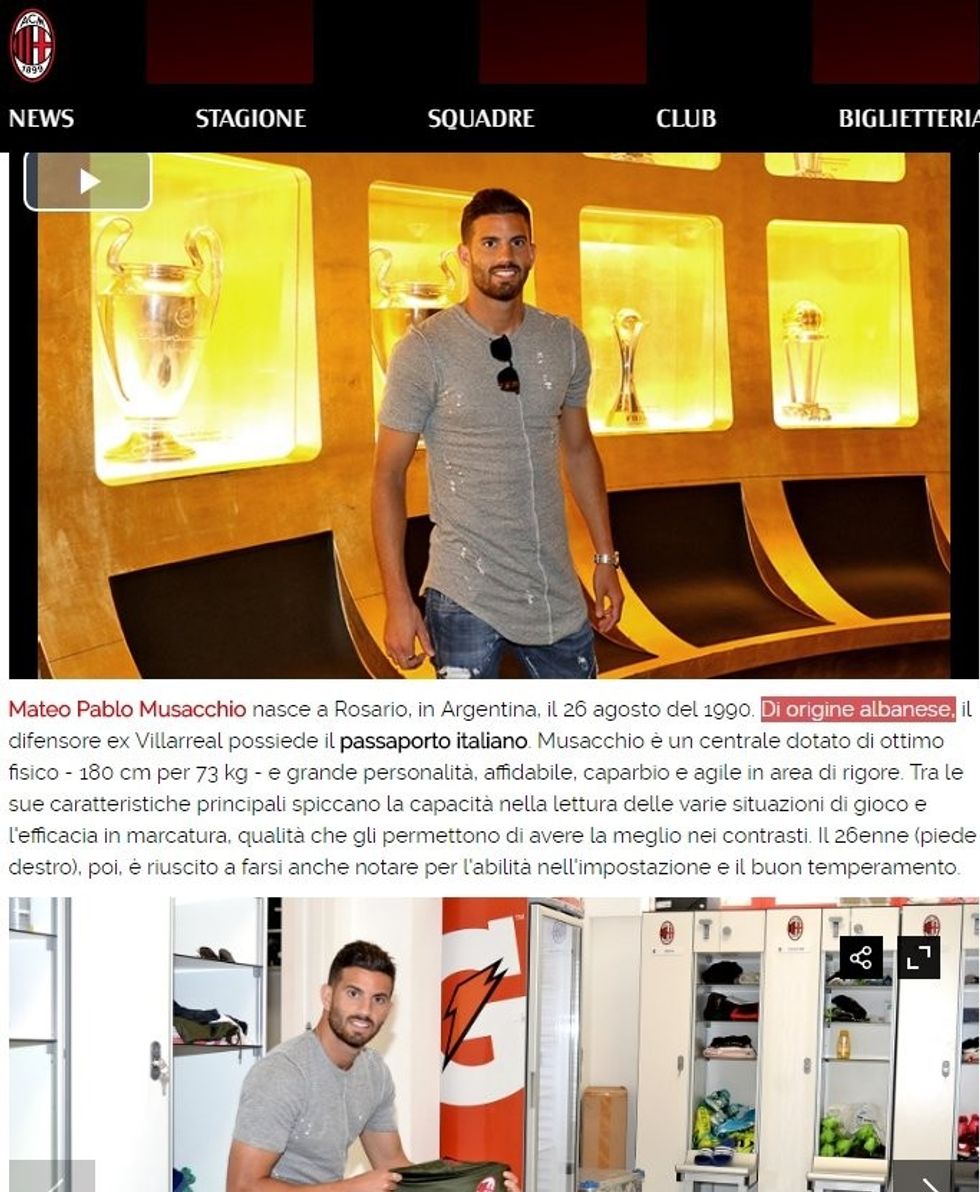Open the STAGIONE menu

click(250, 118)
